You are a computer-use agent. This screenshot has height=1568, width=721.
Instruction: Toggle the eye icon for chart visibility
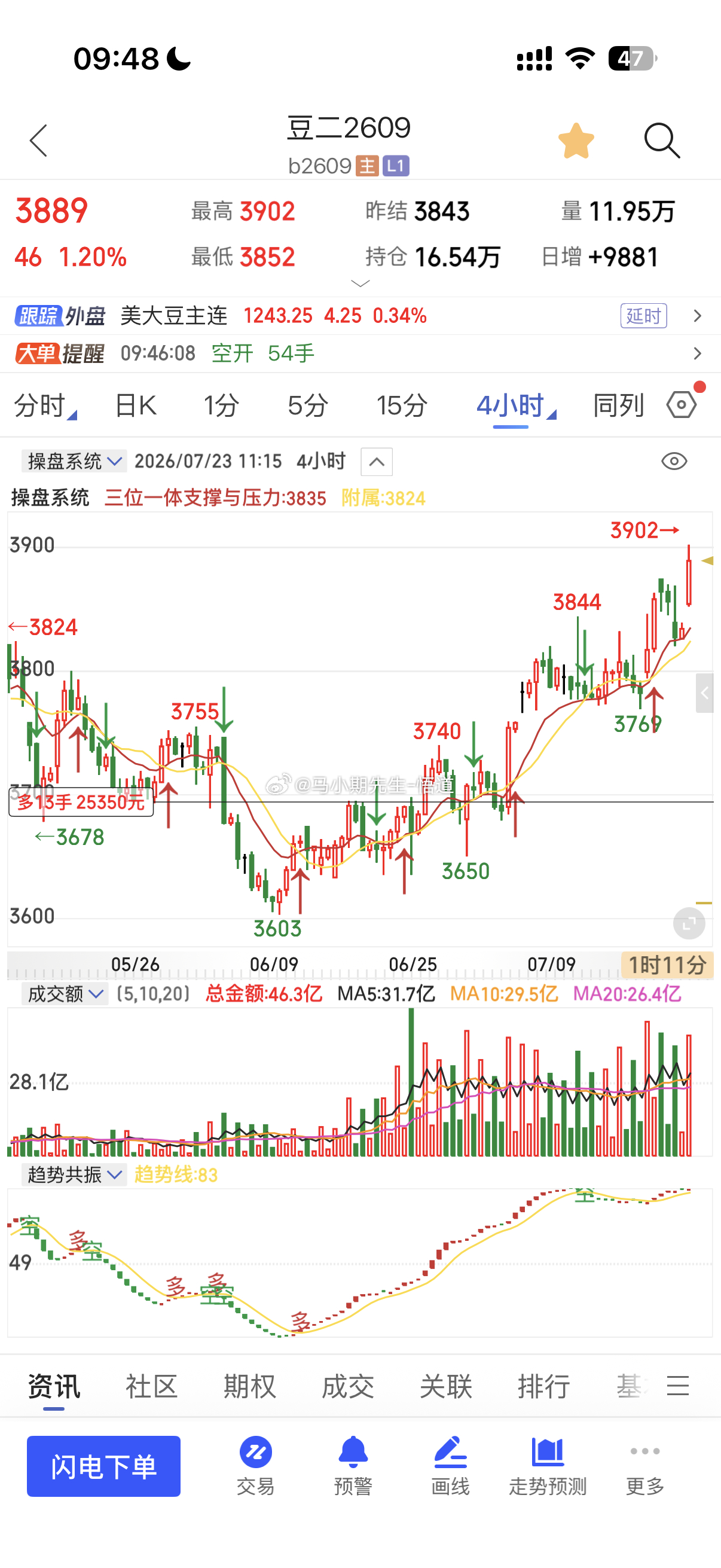[x=674, y=462]
